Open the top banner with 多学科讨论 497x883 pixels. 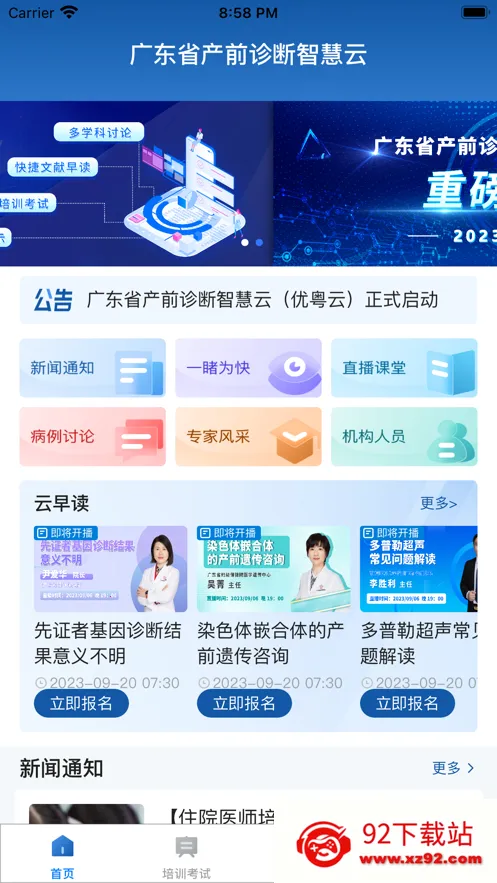point(136,184)
